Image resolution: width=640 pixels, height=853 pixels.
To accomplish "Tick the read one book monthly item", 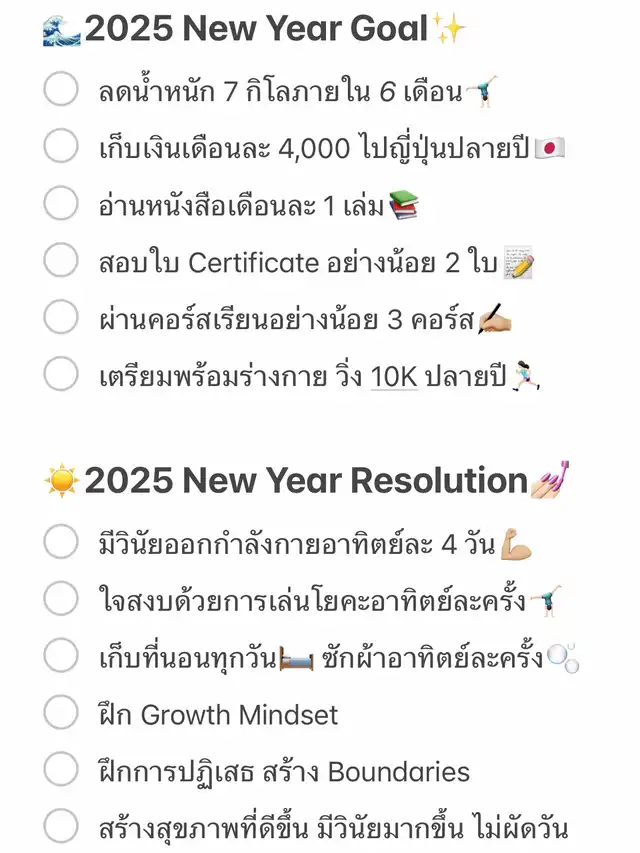I will (61, 204).
